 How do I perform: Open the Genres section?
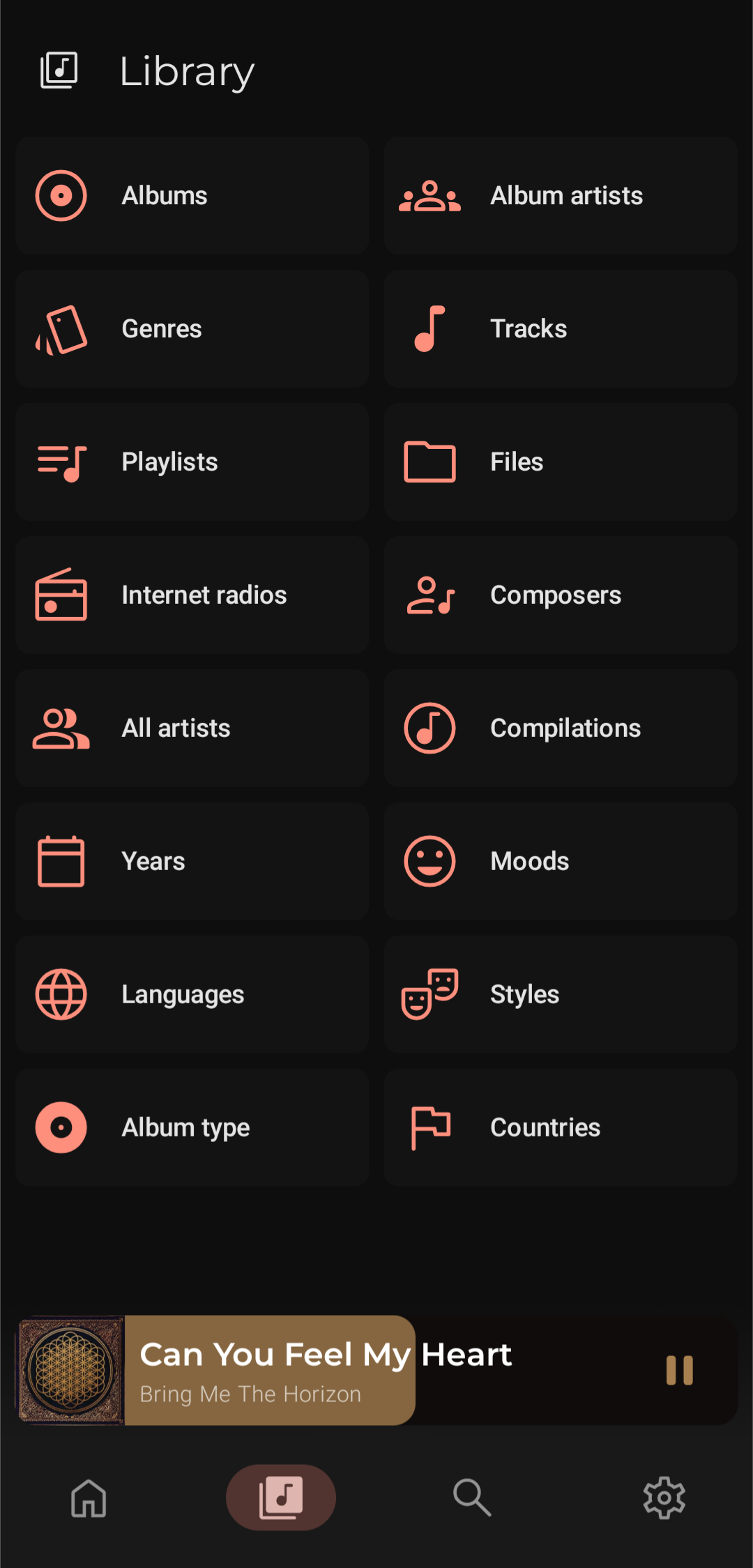tap(192, 329)
